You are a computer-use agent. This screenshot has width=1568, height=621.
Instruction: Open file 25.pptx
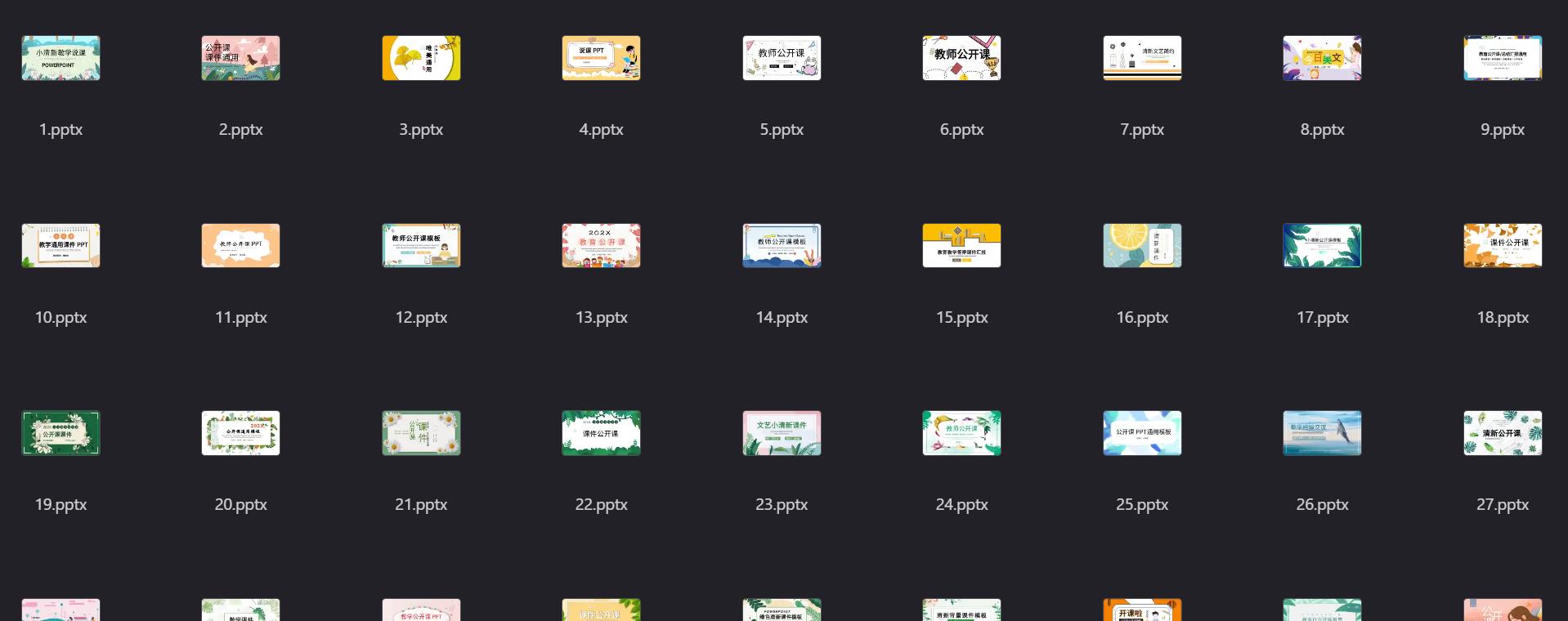(1142, 433)
